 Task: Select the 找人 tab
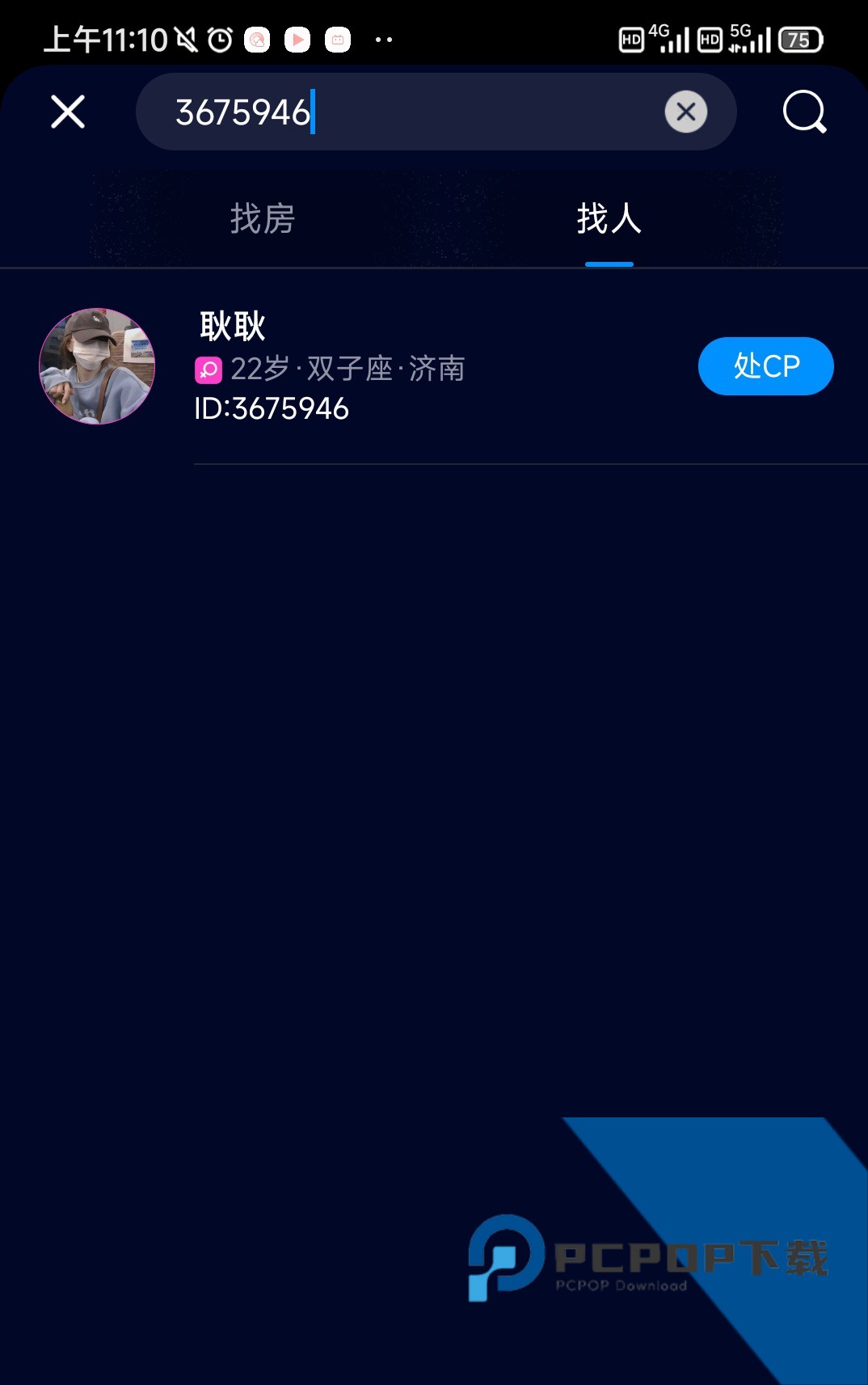[609, 218]
